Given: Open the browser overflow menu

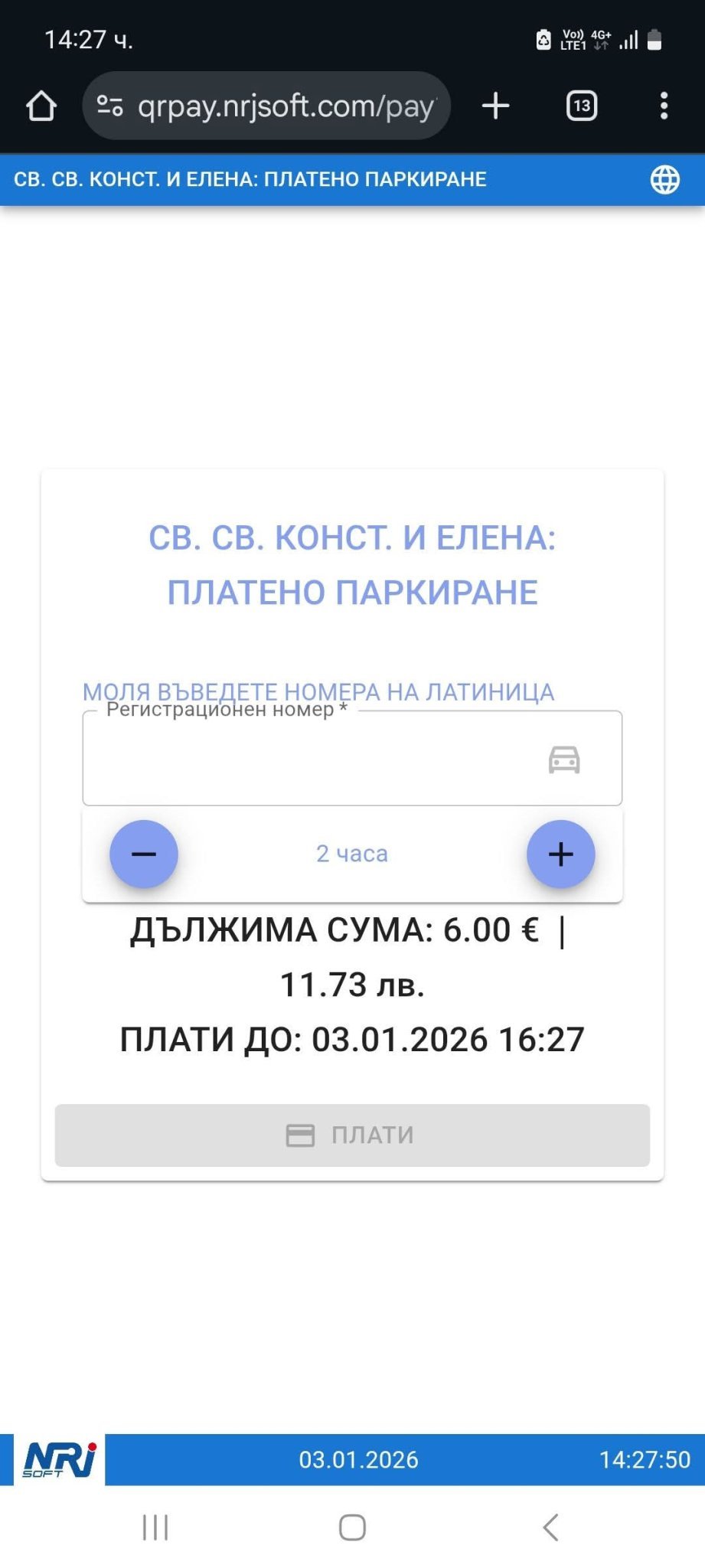Looking at the screenshot, I should click(x=664, y=106).
